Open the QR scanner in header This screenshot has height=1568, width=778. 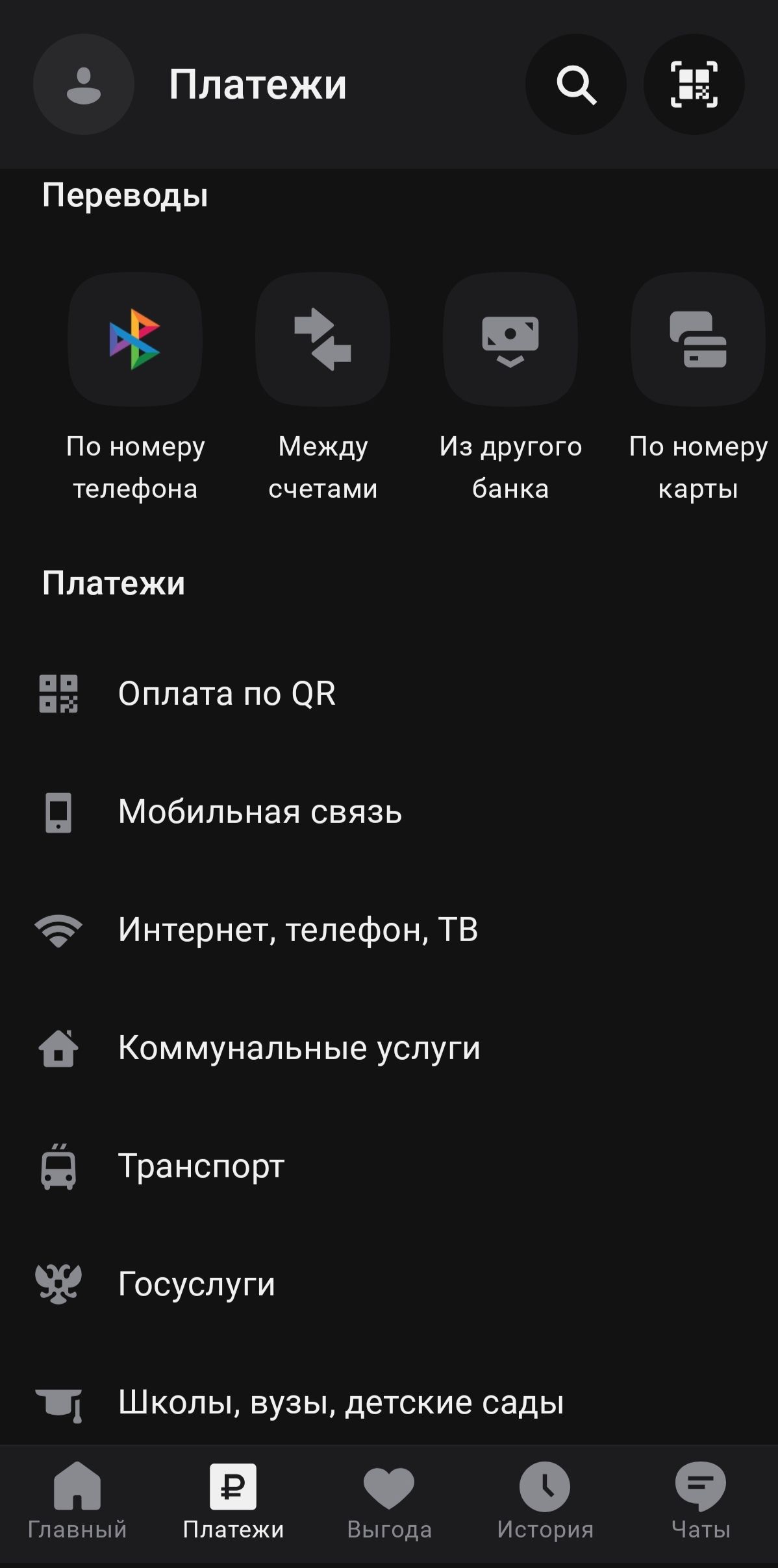(x=694, y=84)
